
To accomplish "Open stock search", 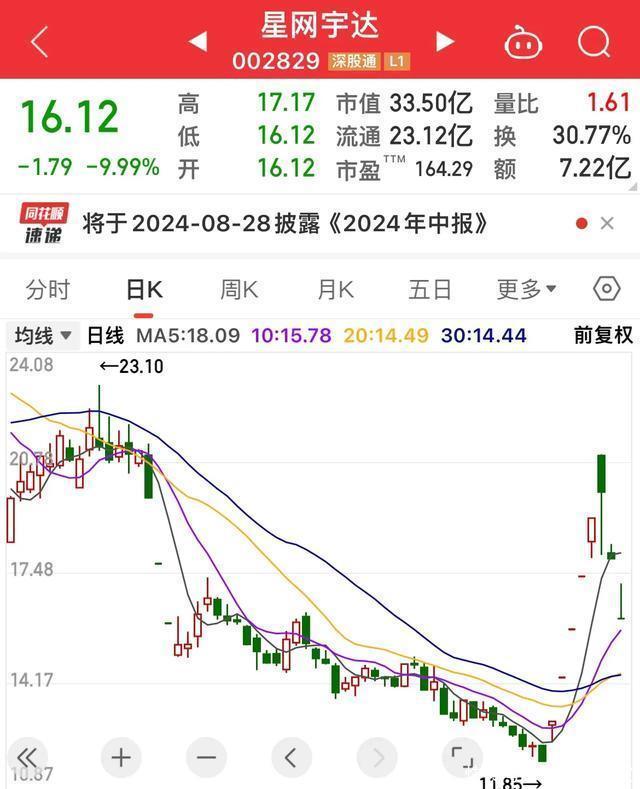I will (594, 42).
